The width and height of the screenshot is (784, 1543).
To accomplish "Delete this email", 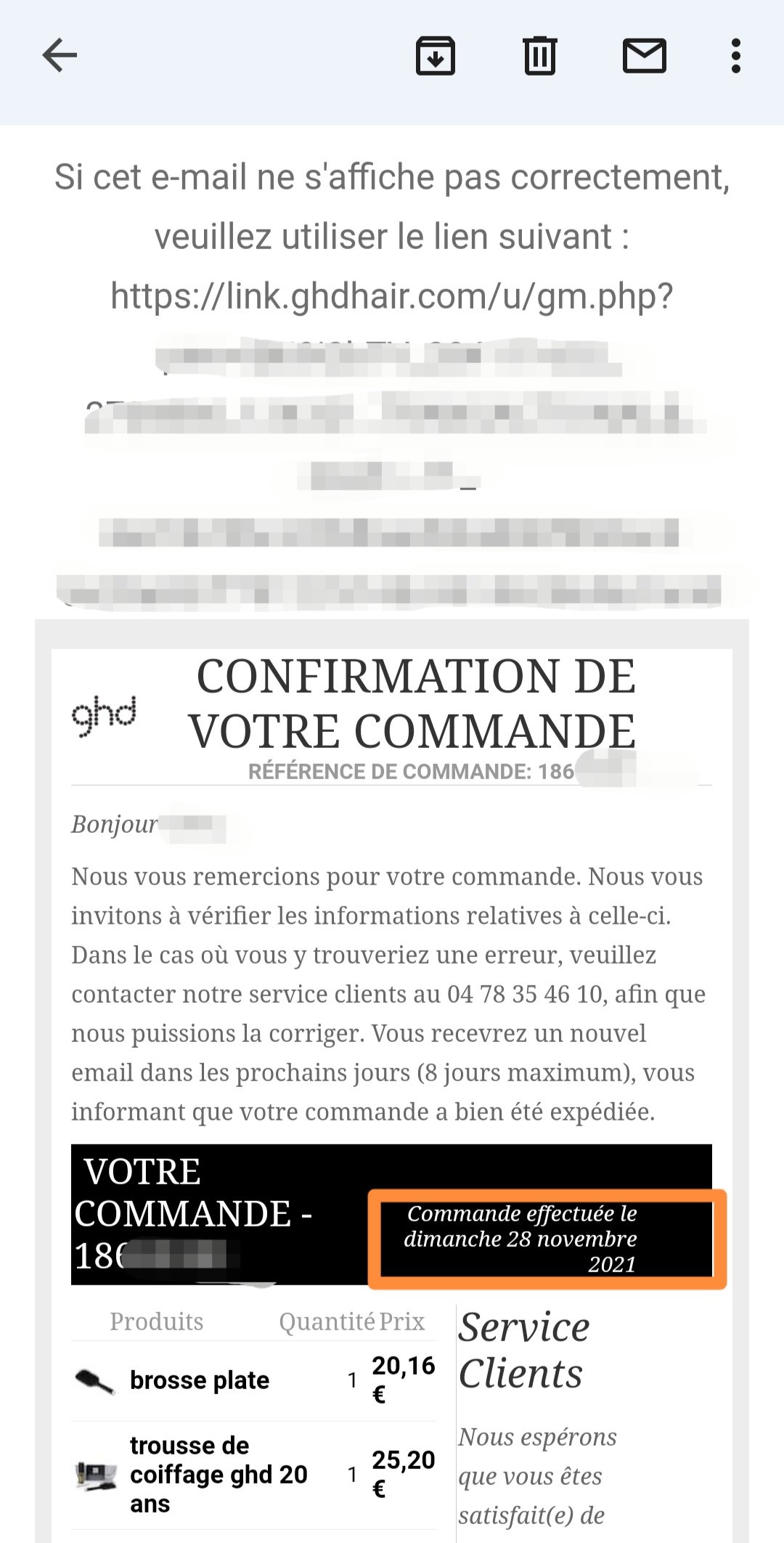I will tap(540, 56).
